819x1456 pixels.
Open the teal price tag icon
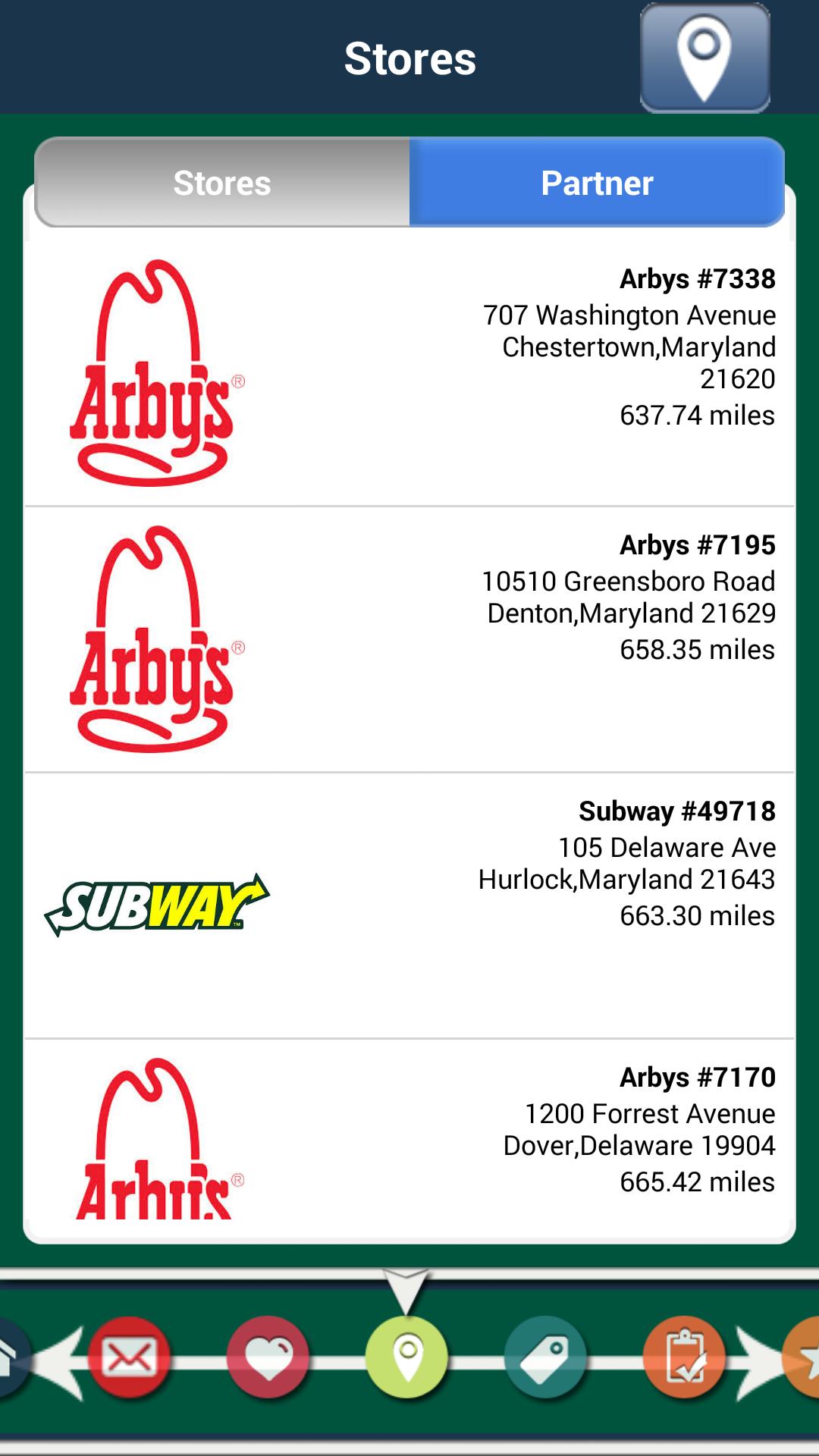coord(545,1357)
